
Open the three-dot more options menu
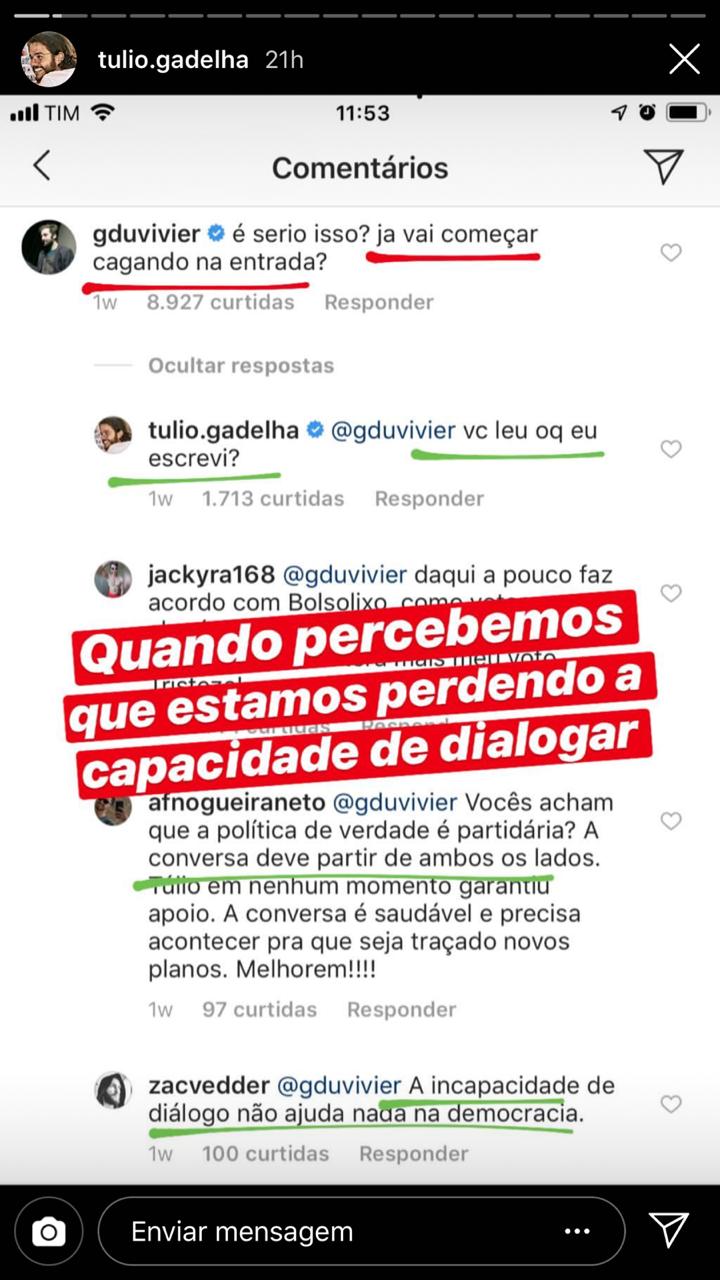577,1231
